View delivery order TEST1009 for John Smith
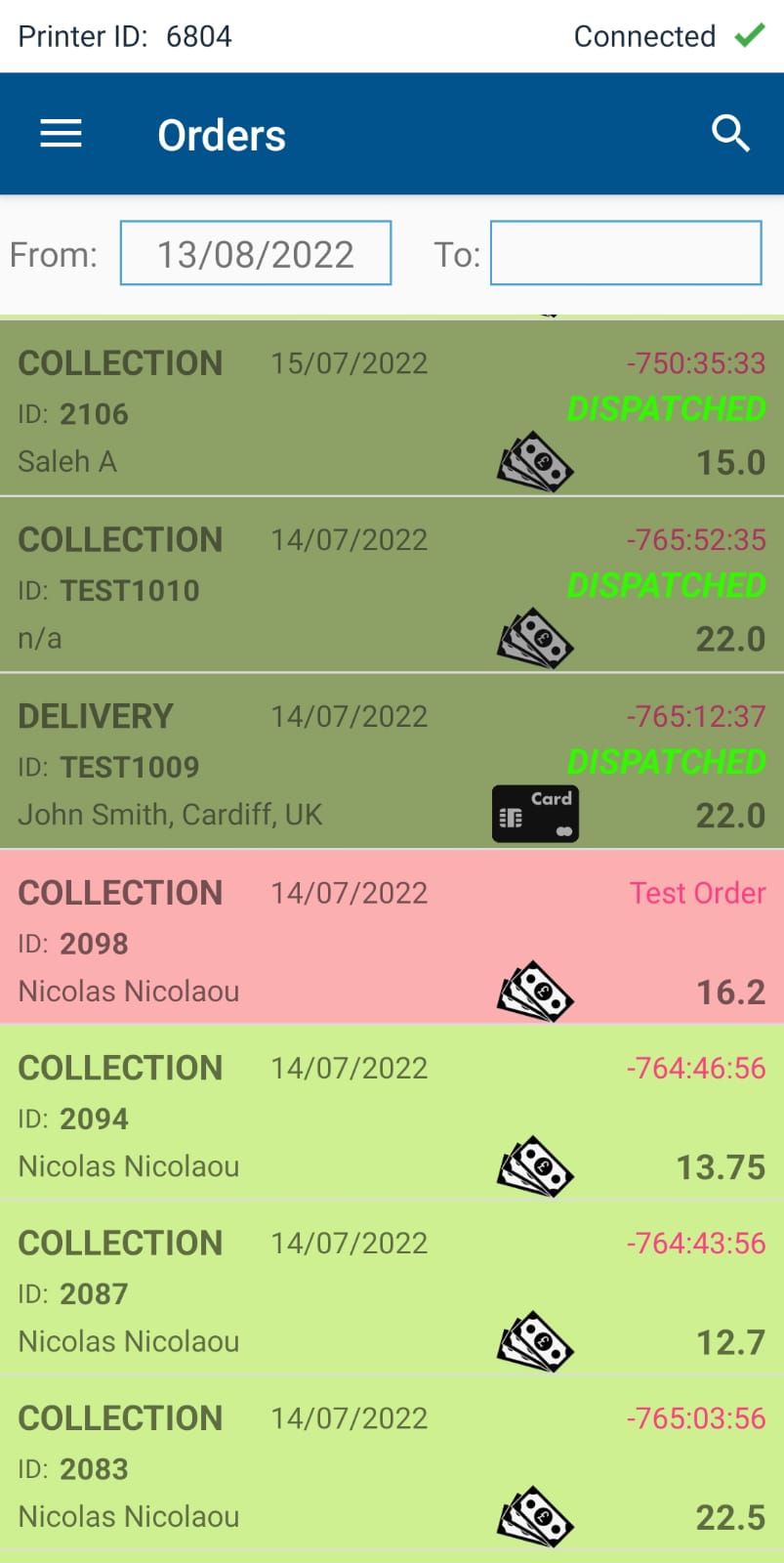 coord(392,761)
